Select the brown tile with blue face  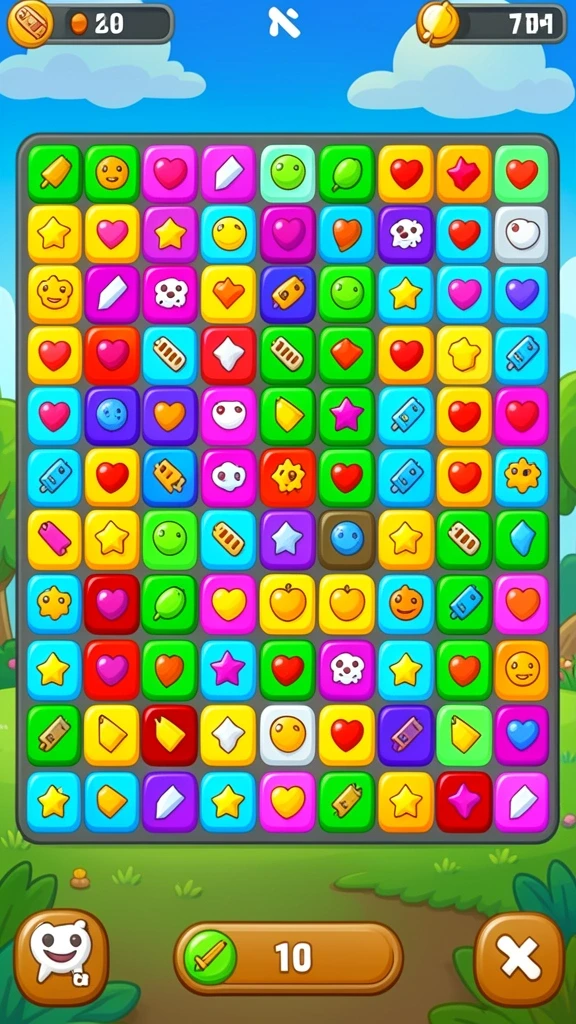click(346, 539)
